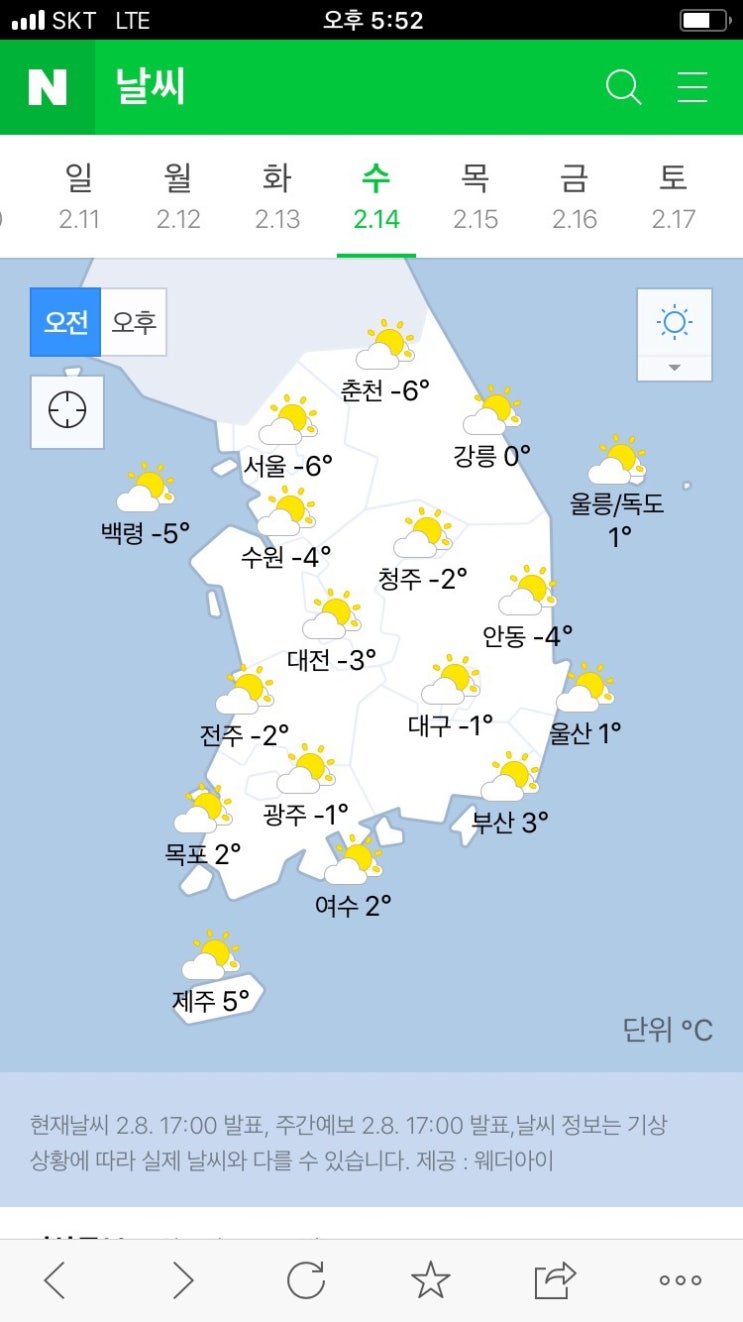Viewport: 743px width, 1322px height.
Task: Select Sunday 2.11 date tab
Action: pyautogui.click(x=78, y=197)
